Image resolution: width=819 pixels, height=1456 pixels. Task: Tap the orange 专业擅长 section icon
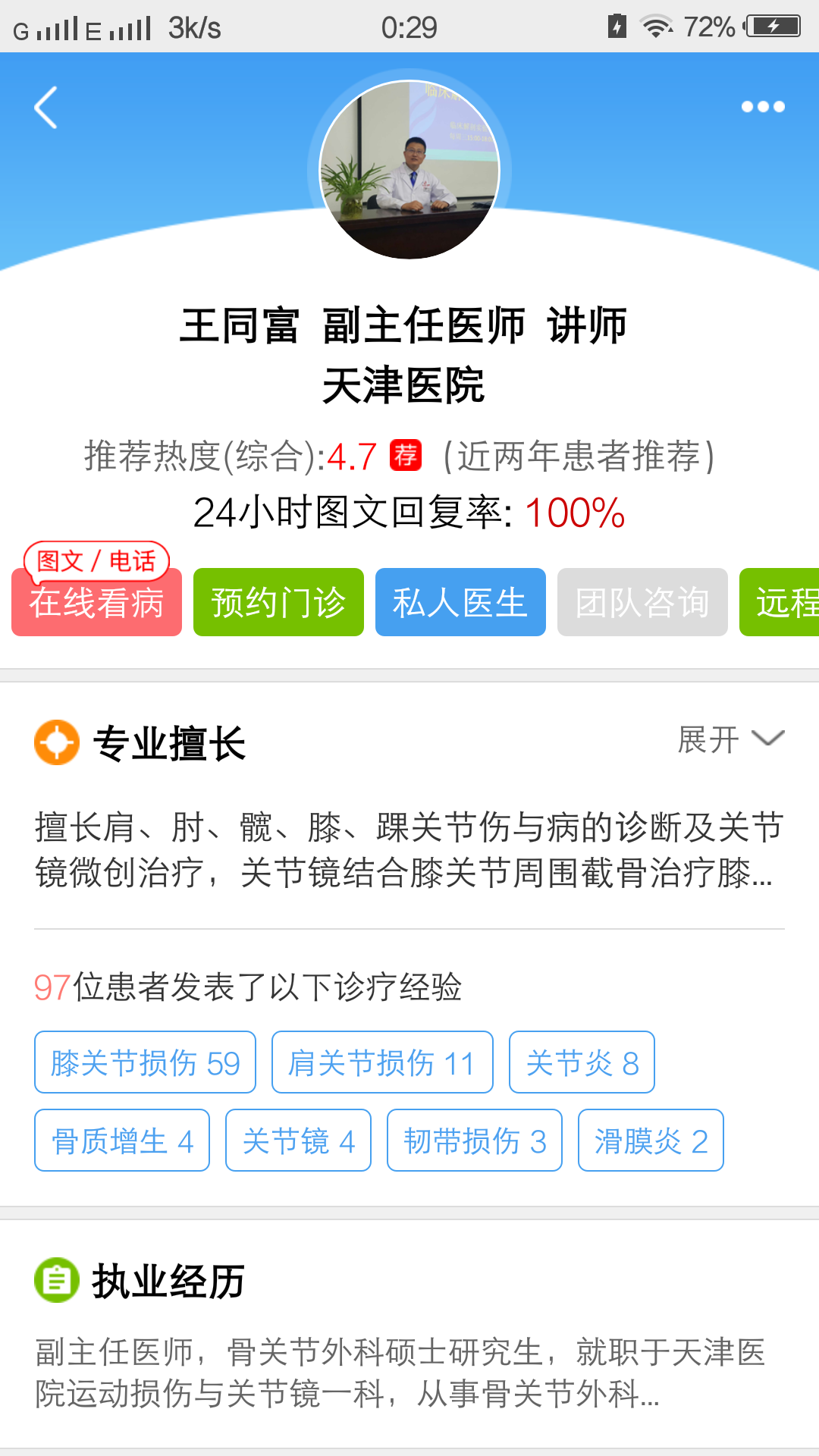click(x=57, y=742)
